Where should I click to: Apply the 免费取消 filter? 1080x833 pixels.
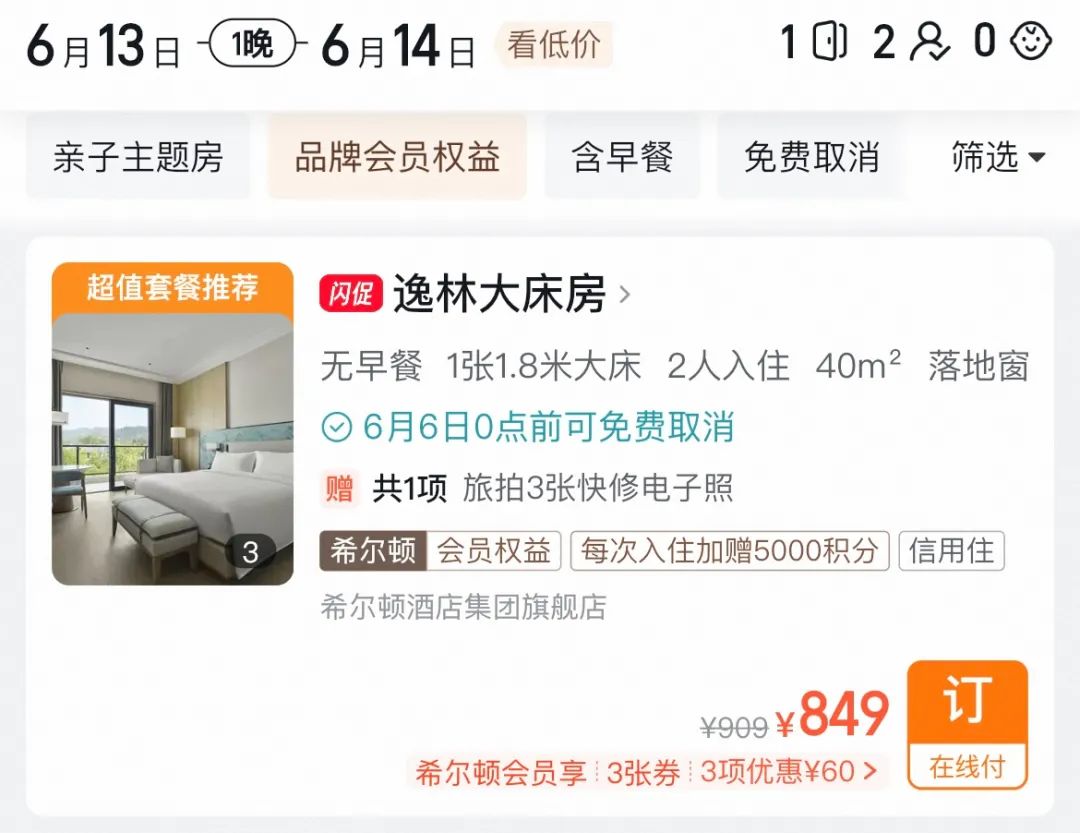tap(811, 157)
